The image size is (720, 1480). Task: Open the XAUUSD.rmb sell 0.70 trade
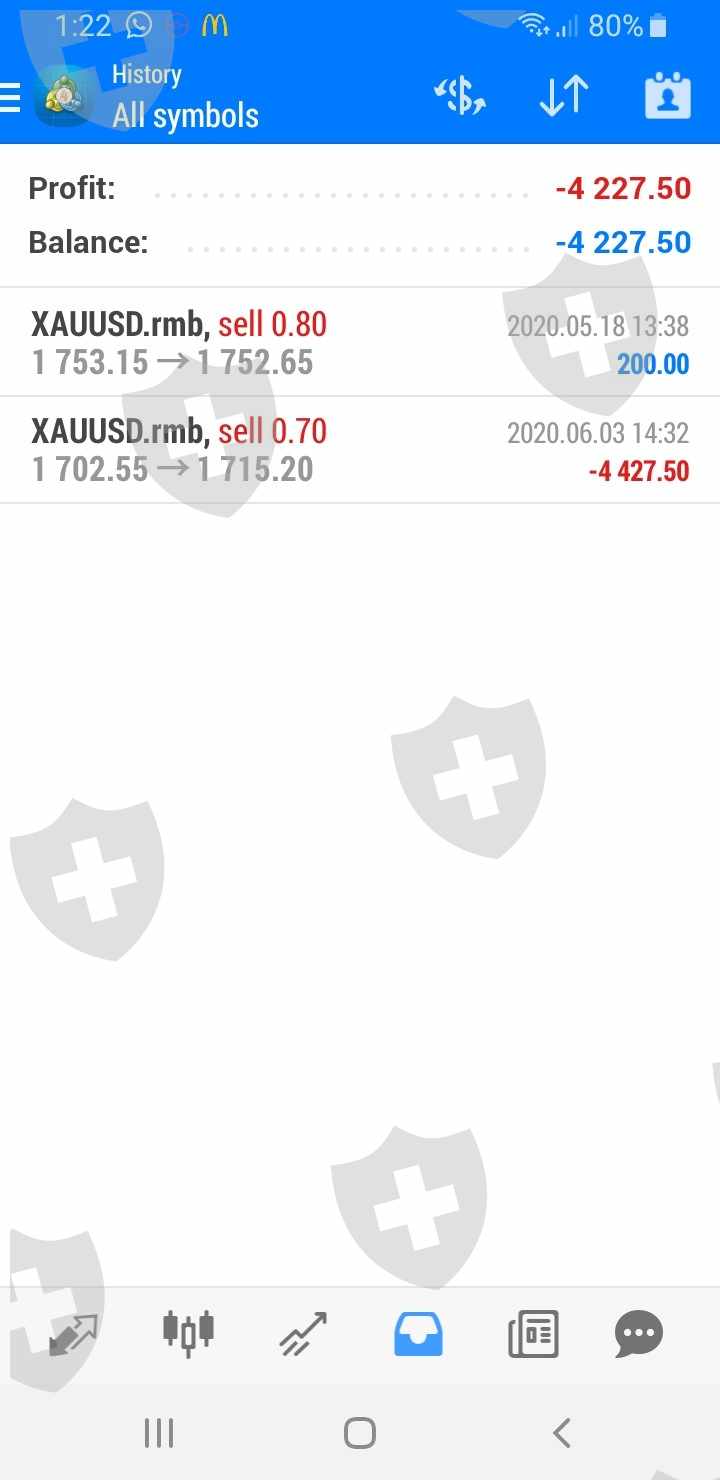pyautogui.click(x=360, y=450)
